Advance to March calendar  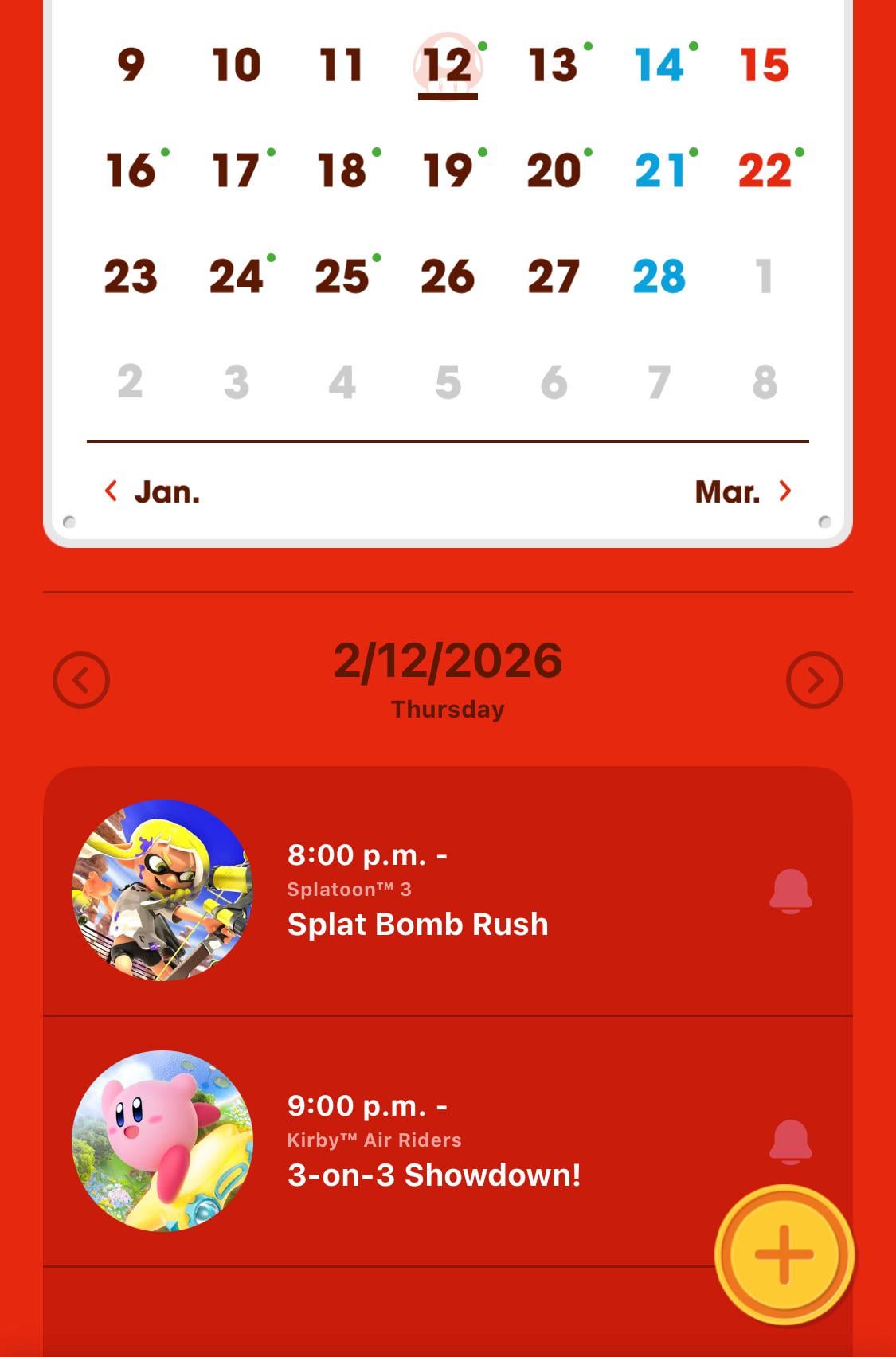pyautogui.click(x=742, y=491)
